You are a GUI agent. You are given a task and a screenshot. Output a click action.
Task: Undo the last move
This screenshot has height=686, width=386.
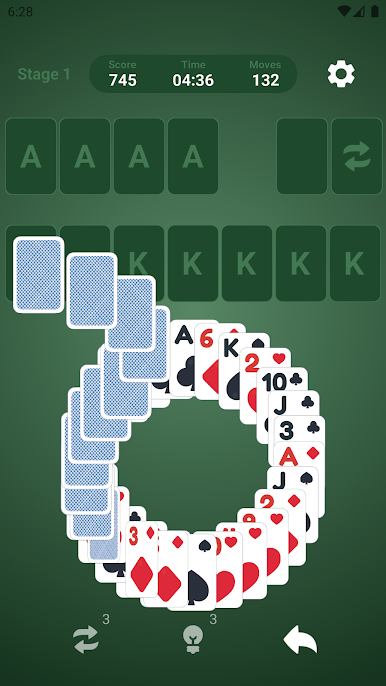(300, 640)
